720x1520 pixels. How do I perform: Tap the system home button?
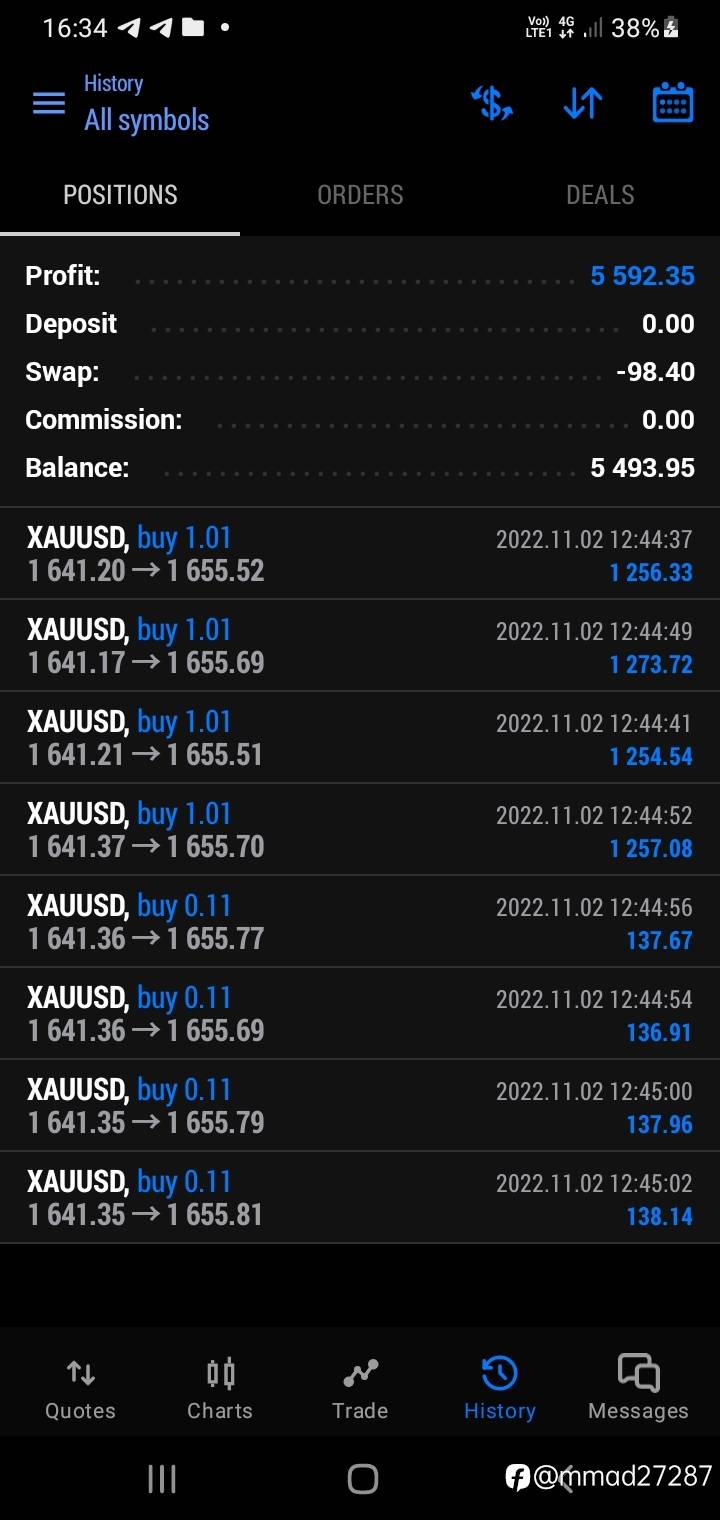pos(362,1478)
